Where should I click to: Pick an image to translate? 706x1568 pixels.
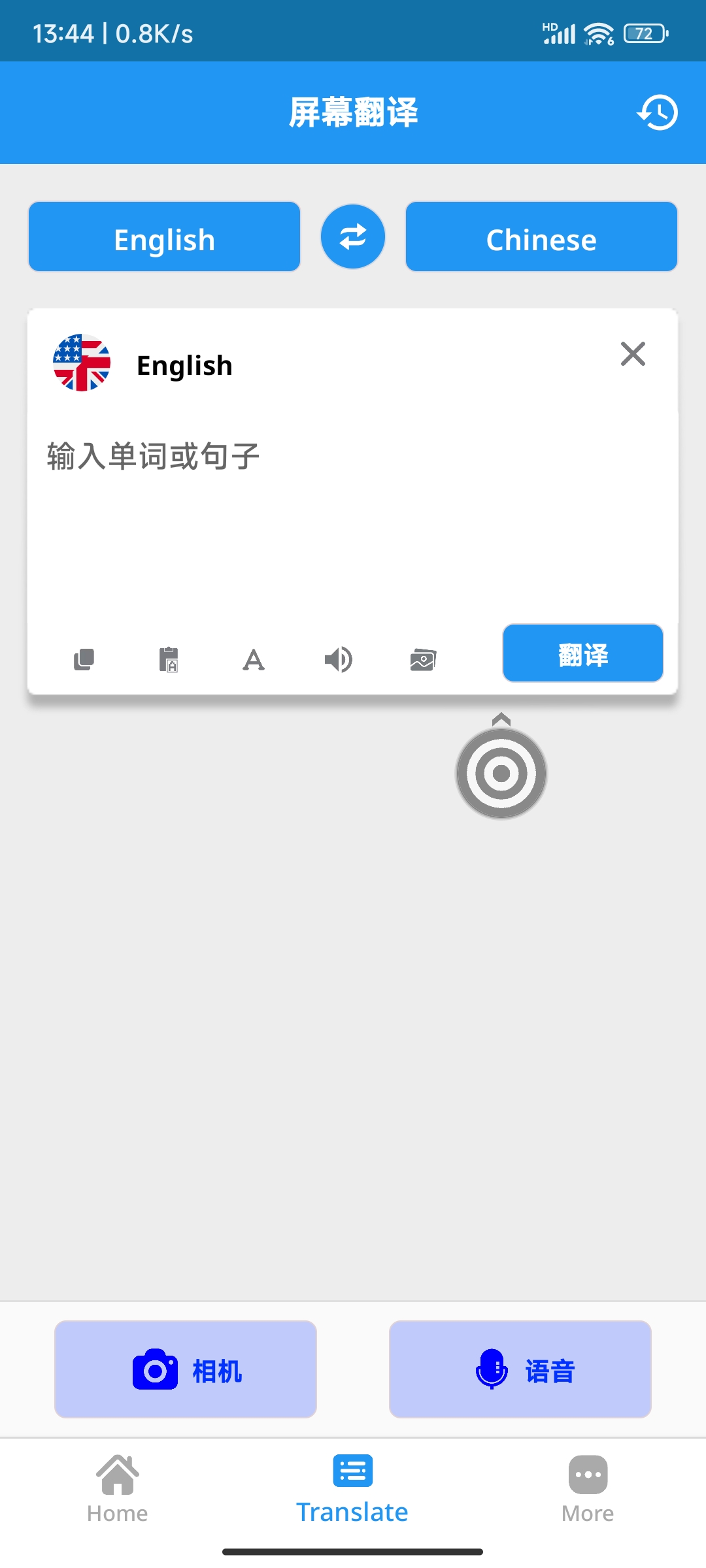pos(423,659)
